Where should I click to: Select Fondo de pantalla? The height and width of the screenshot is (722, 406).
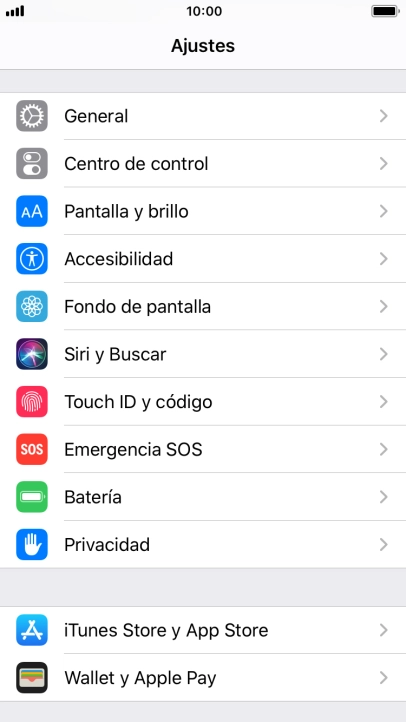pyautogui.click(x=203, y=307)
